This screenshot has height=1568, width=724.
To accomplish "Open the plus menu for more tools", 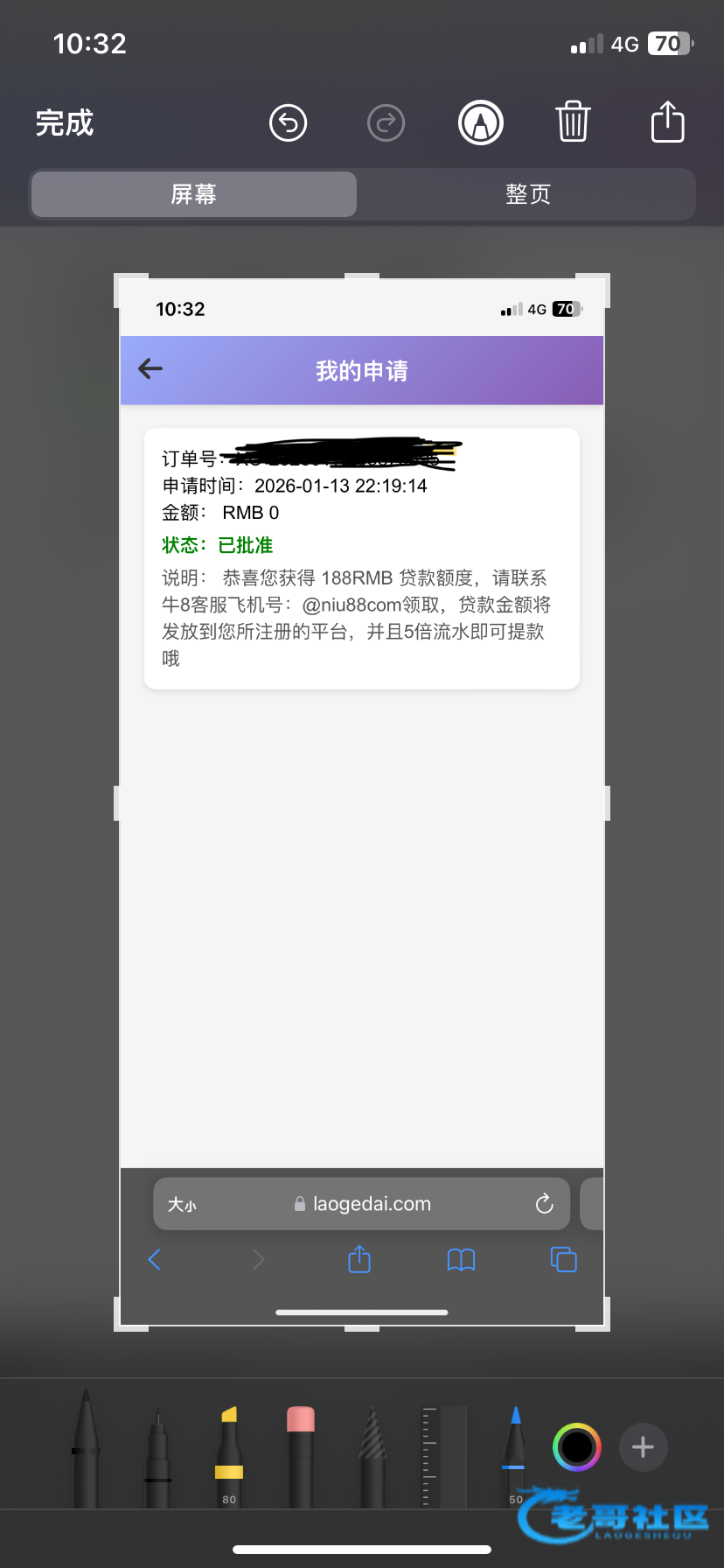I will tap(643, 1447).
